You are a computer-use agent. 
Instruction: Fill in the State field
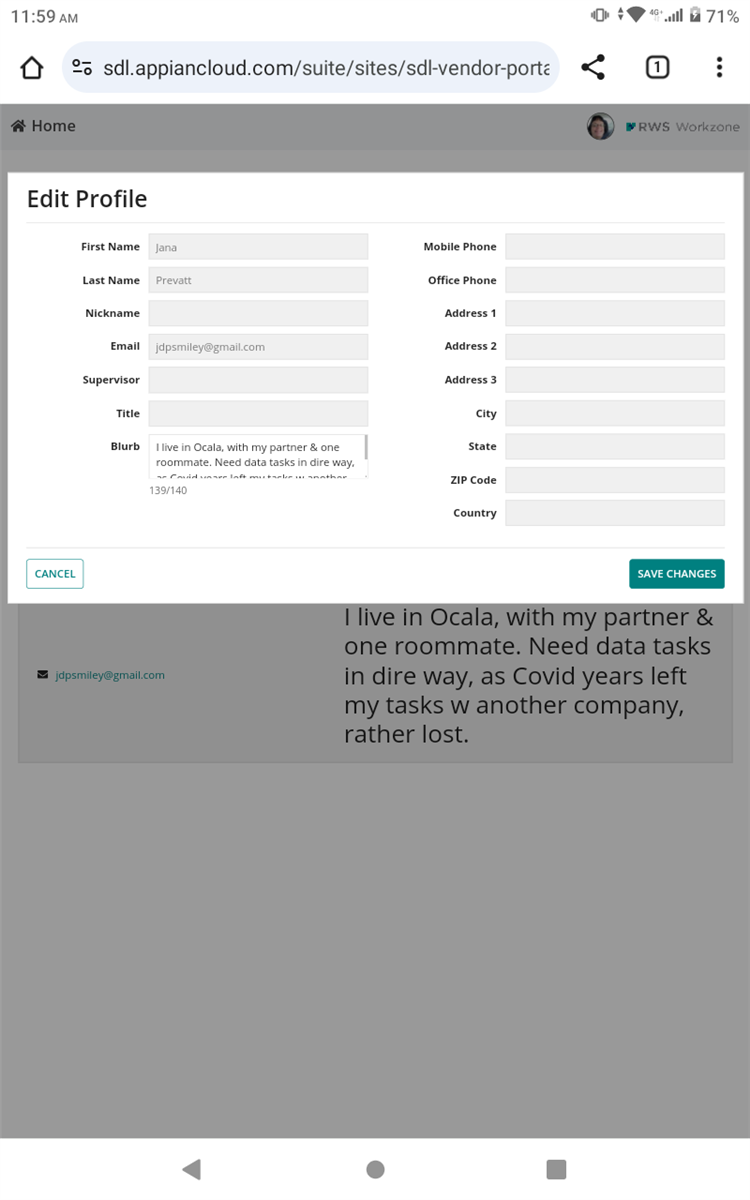614,446
